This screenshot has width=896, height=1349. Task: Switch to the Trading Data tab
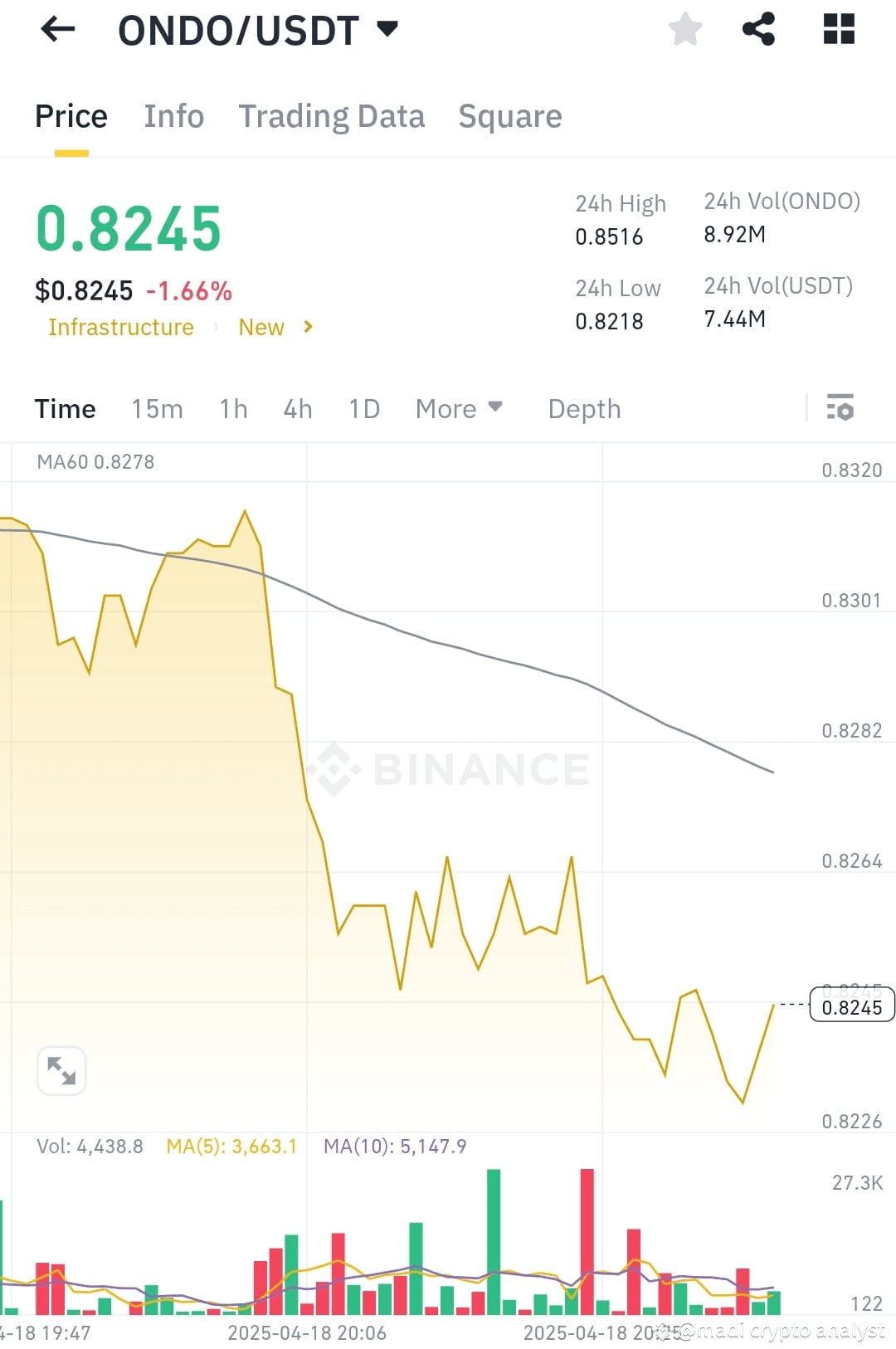[x=331, y=116]
